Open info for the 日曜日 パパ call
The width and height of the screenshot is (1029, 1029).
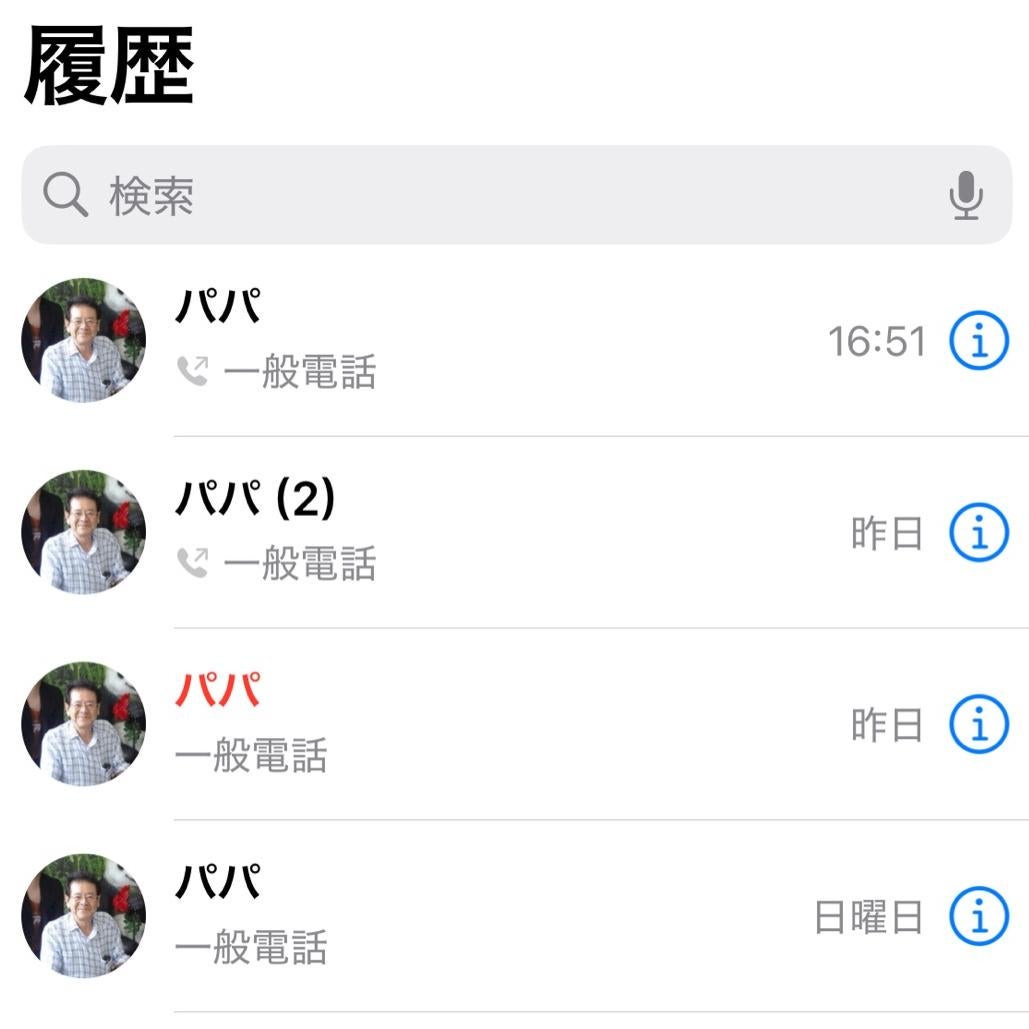point(978,916)
